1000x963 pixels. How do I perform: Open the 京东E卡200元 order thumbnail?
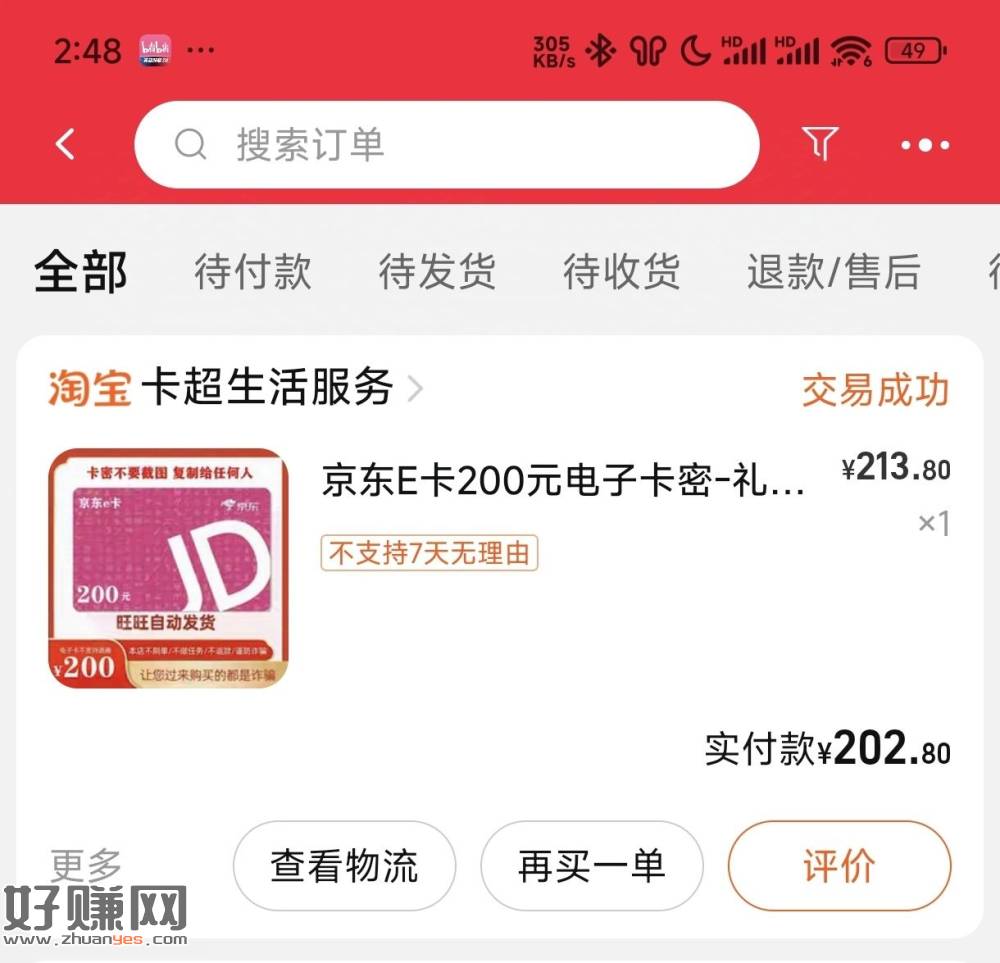(168, 568)
